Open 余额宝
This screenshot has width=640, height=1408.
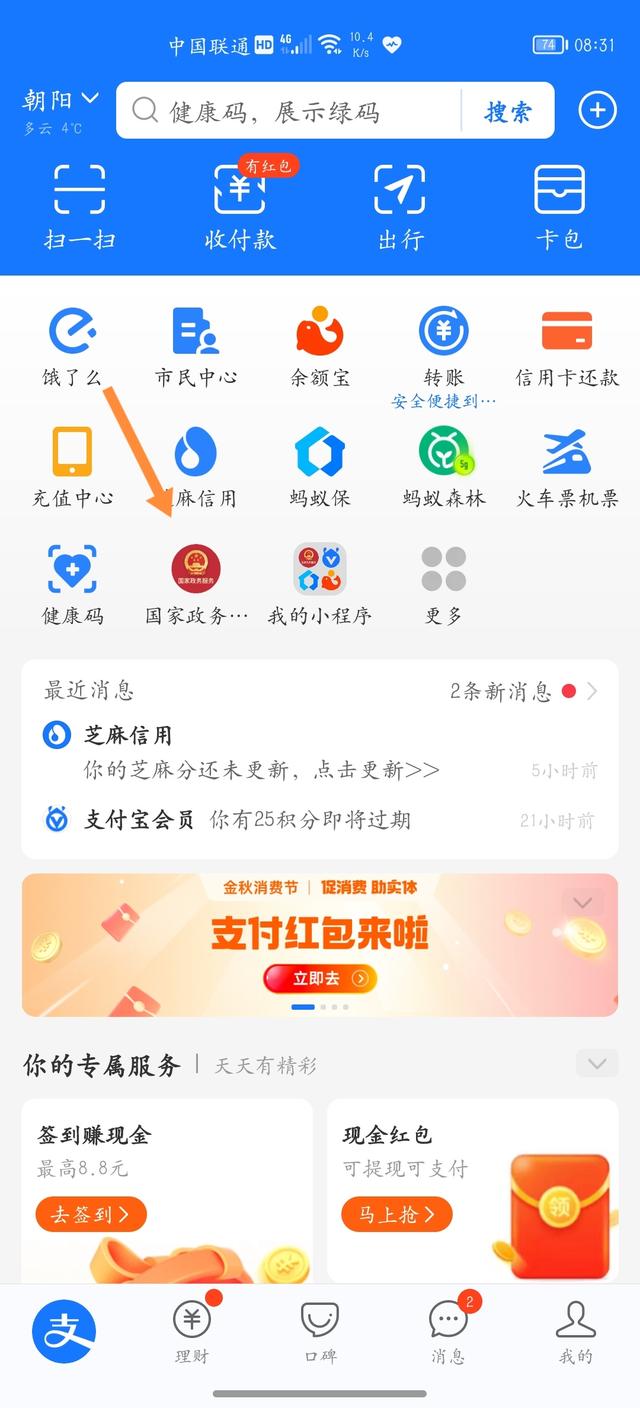pyautogui.click(x=320, y=346)
